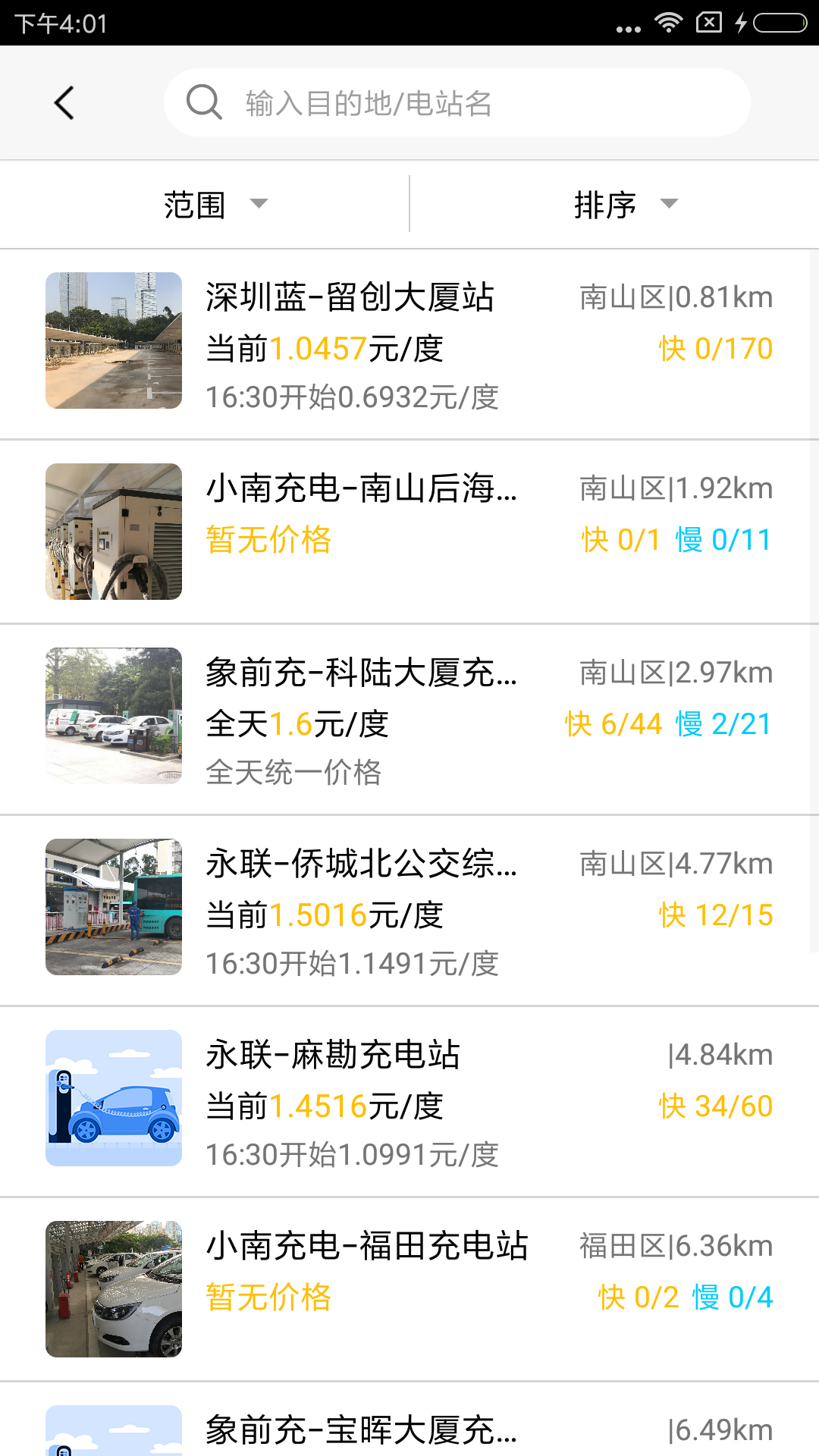Select the 小南充电-南山后海 station

pos(409,532)
